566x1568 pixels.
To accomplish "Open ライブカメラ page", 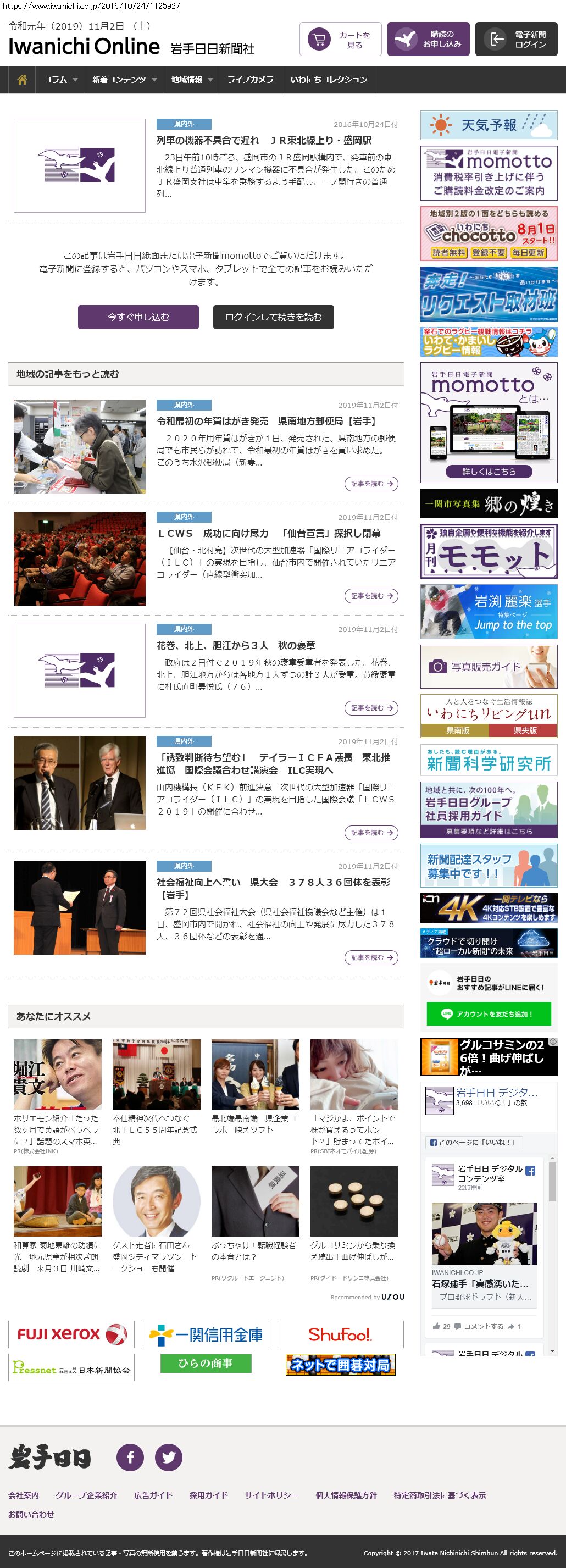I will 250,80.
